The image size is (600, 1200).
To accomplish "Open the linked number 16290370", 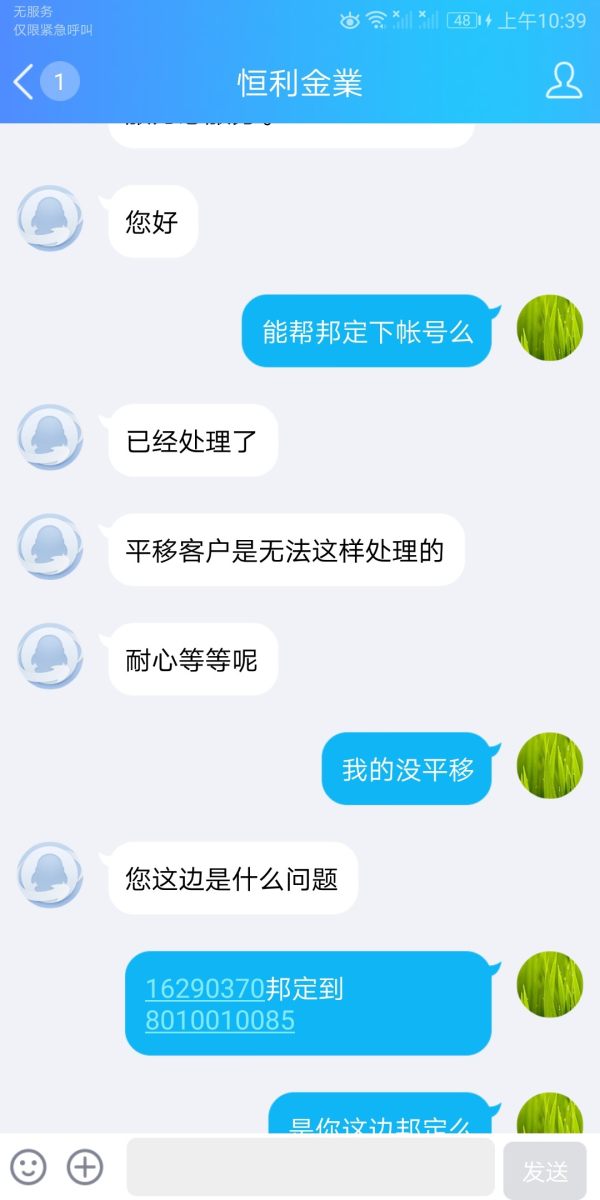I will click(205, 989).
